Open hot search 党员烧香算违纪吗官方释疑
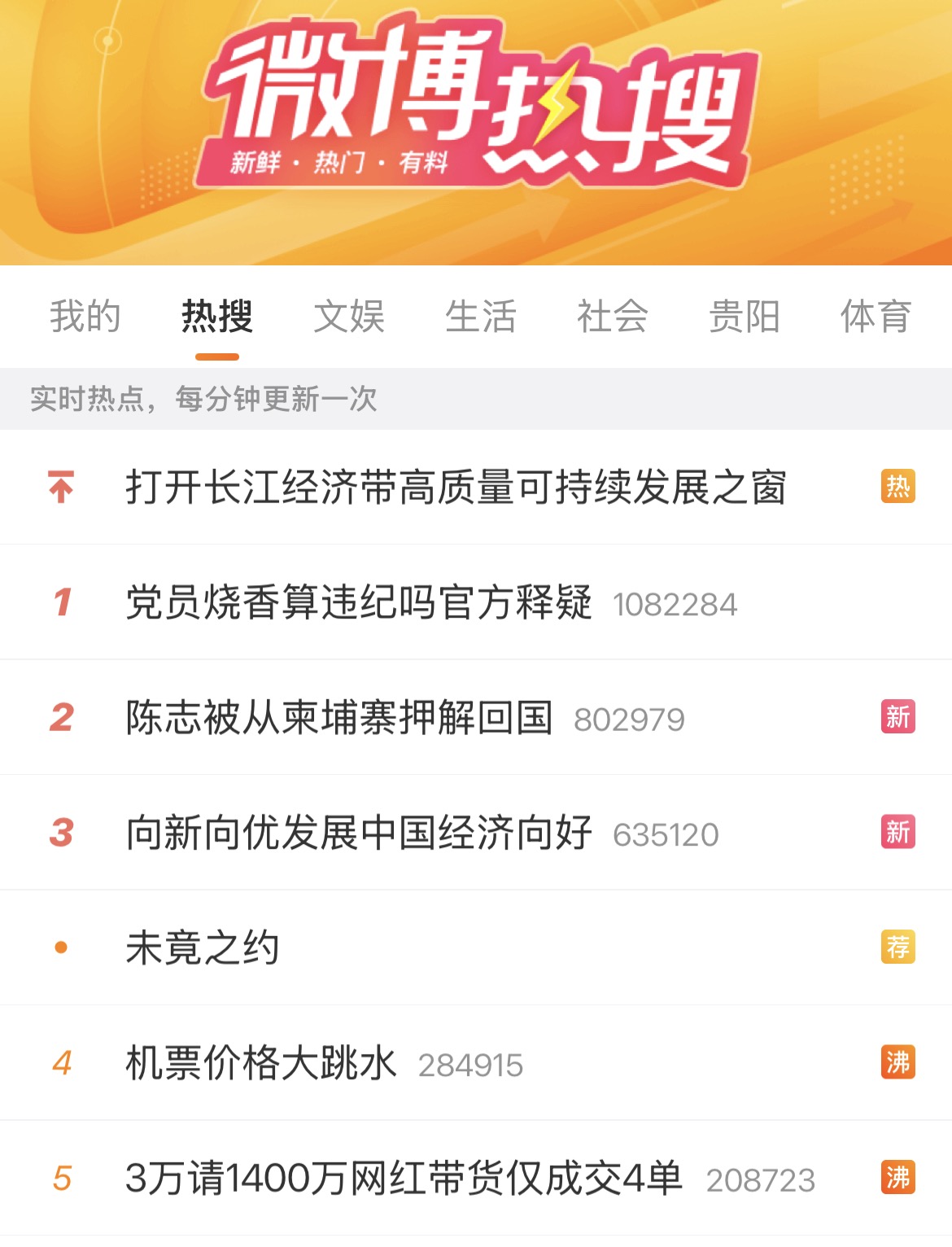Image resolution: width=952 pixels, height=1247 pixels. coord(359,603)
